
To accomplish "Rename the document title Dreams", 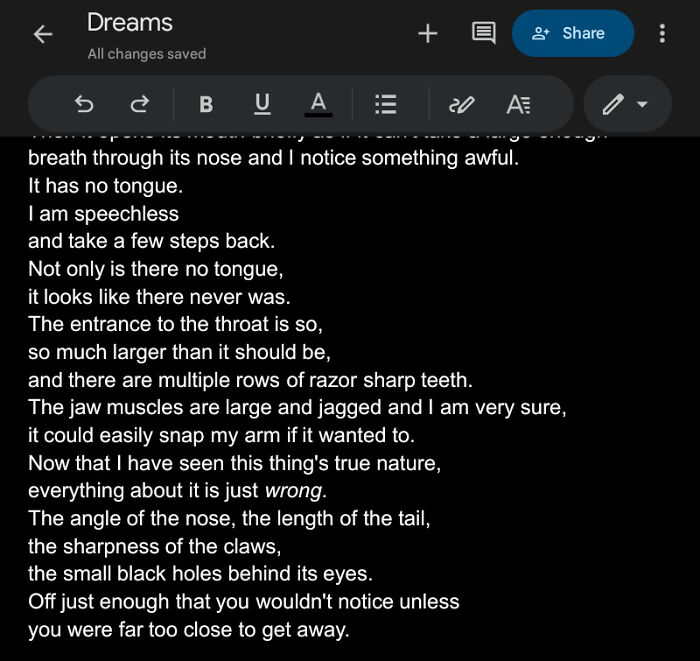I will point(130,22).
